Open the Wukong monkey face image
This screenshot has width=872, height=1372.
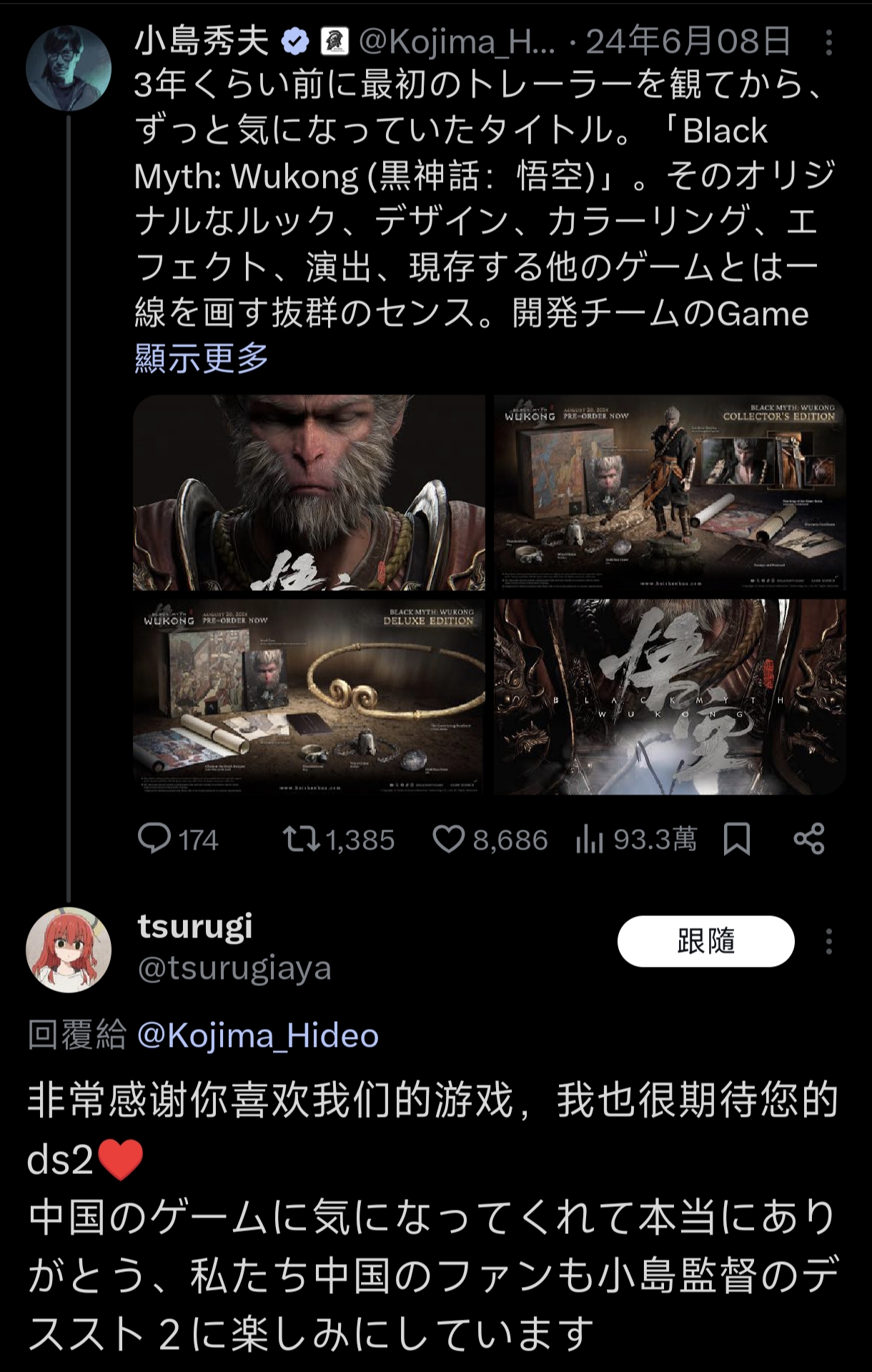click(x=309, y=492)
